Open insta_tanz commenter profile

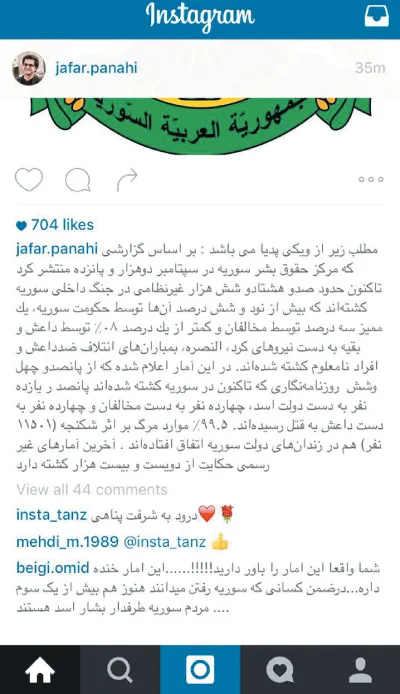pyautogui.click(x=51, y=515)
